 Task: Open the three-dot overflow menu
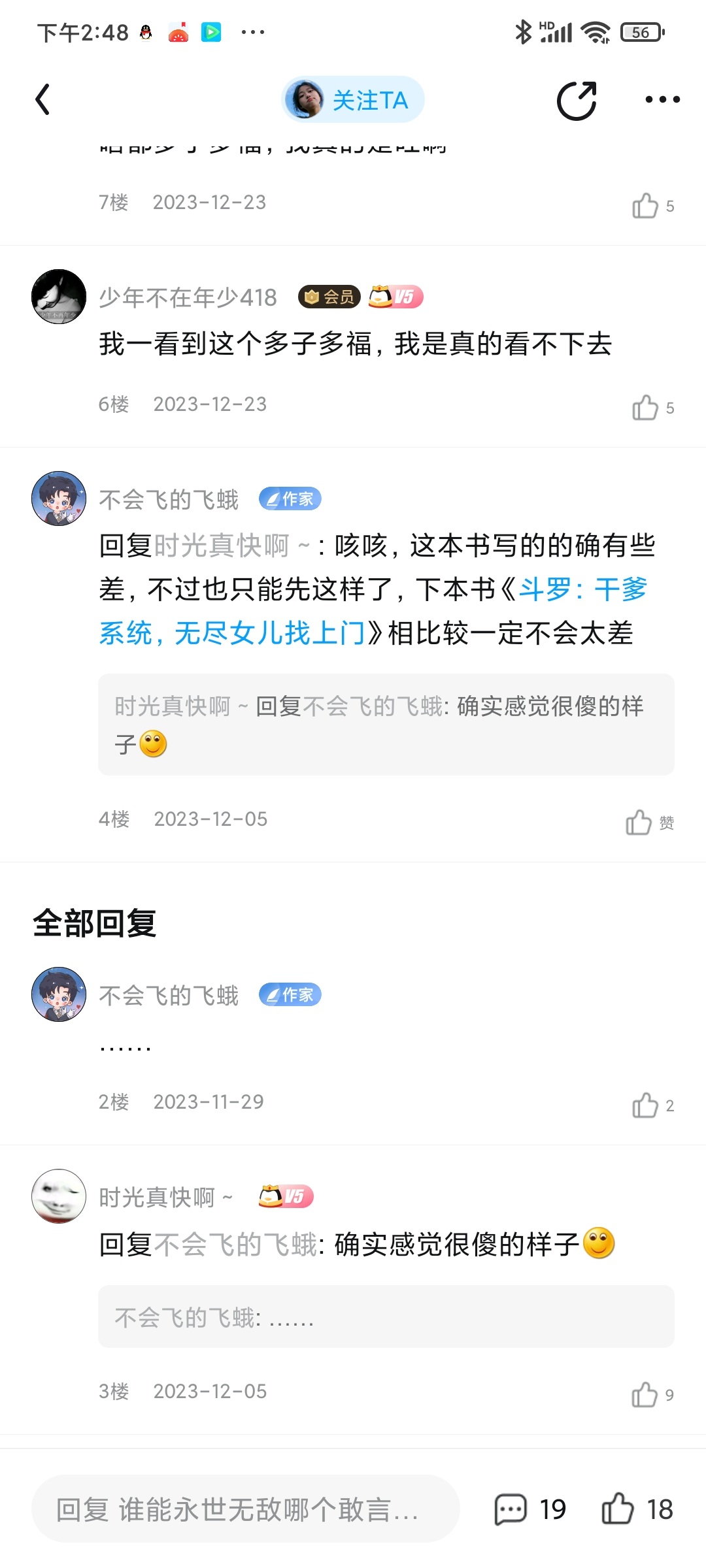662,100
